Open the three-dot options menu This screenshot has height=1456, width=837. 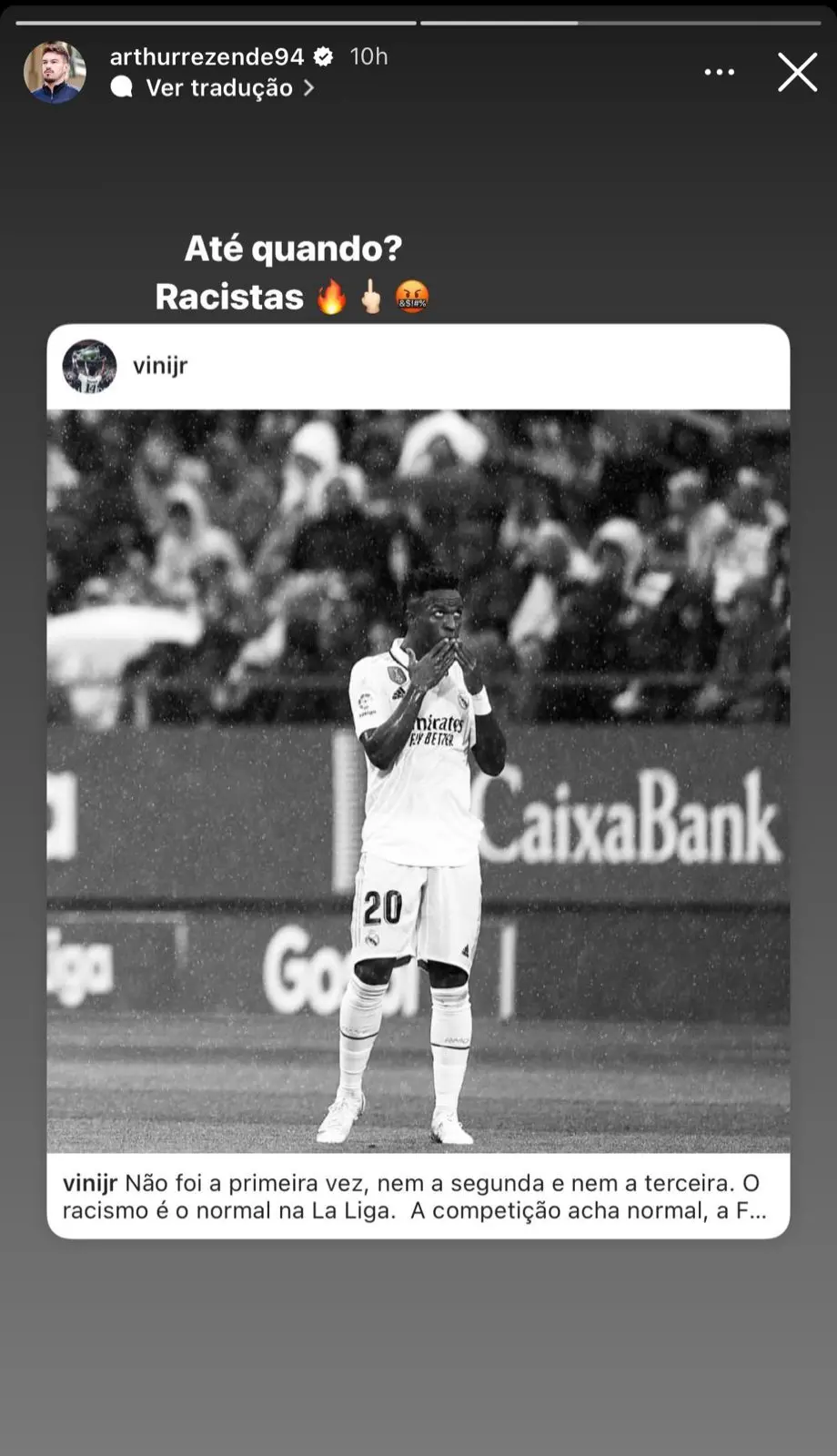pyautogui.click(x=720, y=71)
